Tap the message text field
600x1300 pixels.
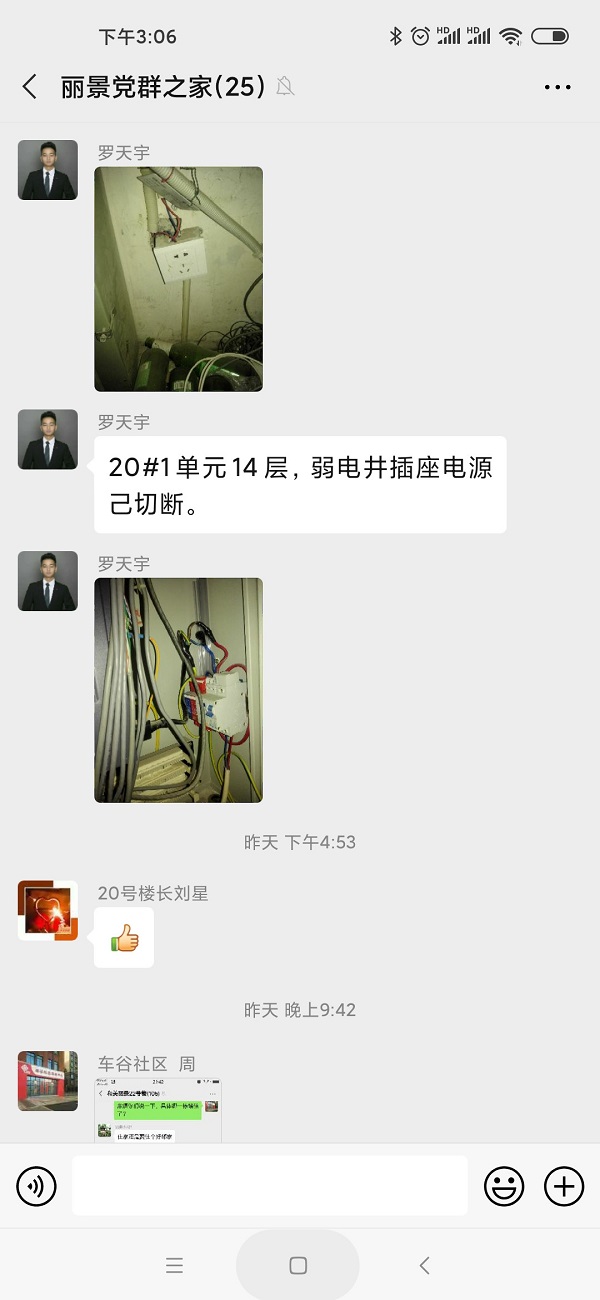(x=269, y=1187)
